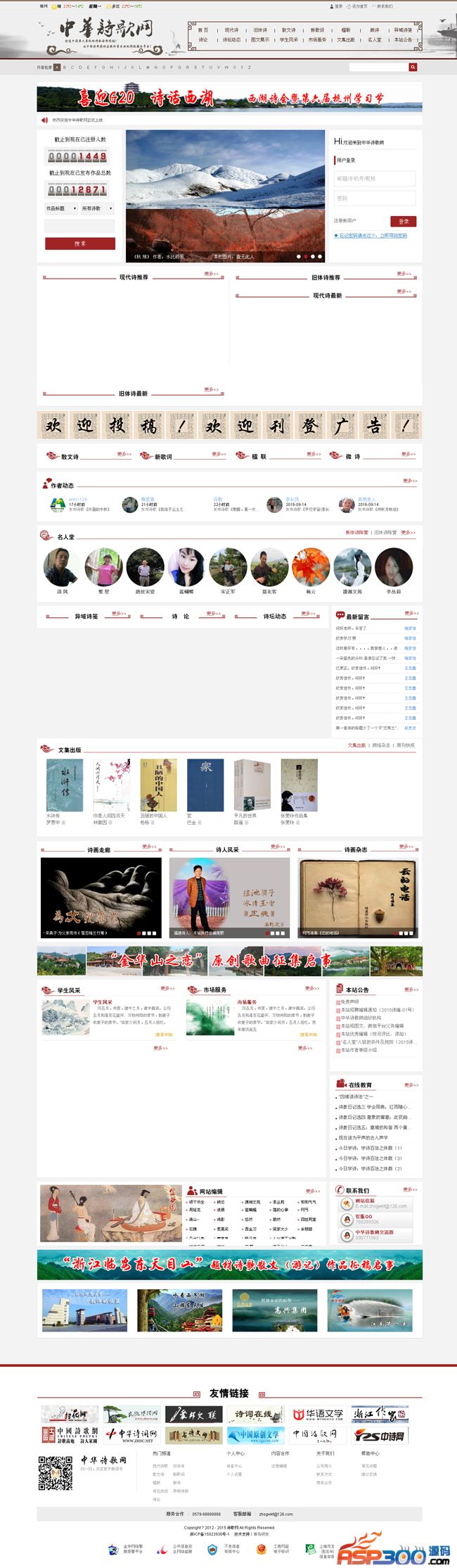Open the 现代诗 navigation link
The width and height of the screenshot is (457, 1568).
pyautogui.click(x=231, y=30)
